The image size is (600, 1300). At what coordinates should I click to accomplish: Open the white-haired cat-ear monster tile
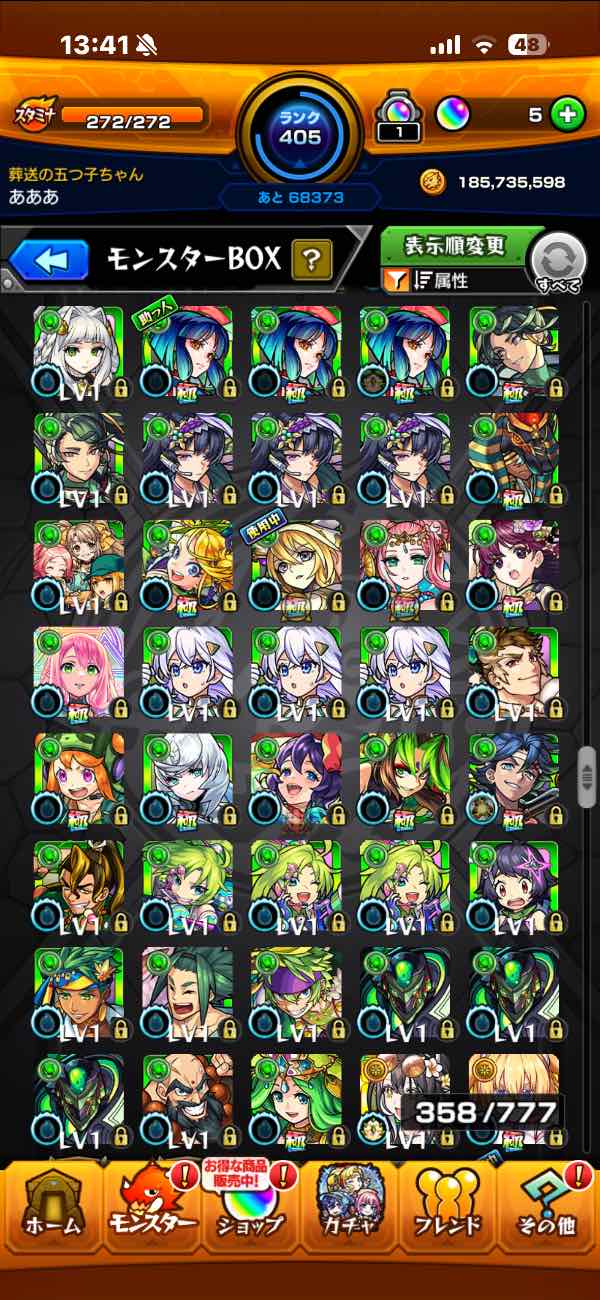pos(79,351)
